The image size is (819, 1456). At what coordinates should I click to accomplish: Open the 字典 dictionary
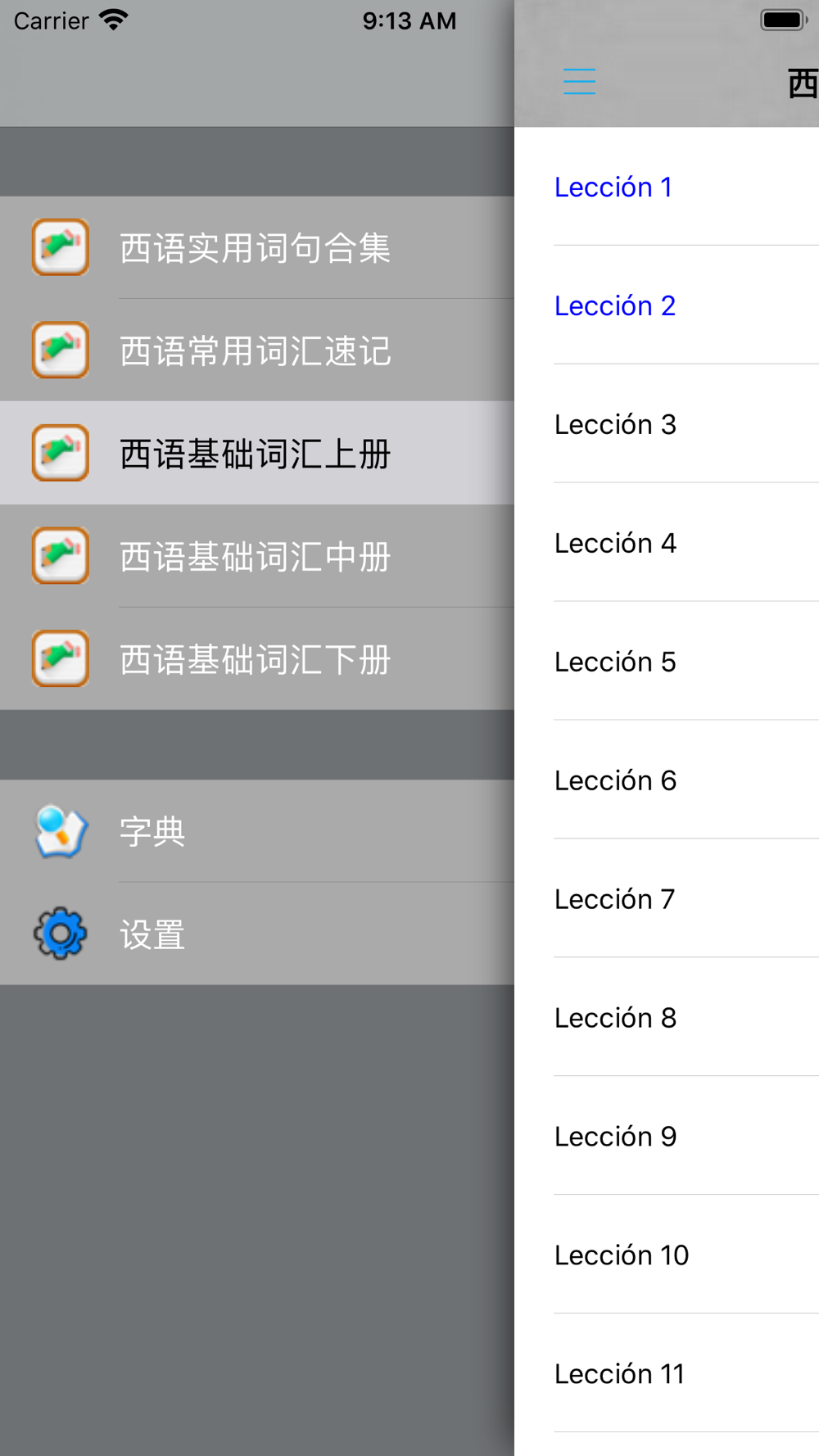(152, 831)
